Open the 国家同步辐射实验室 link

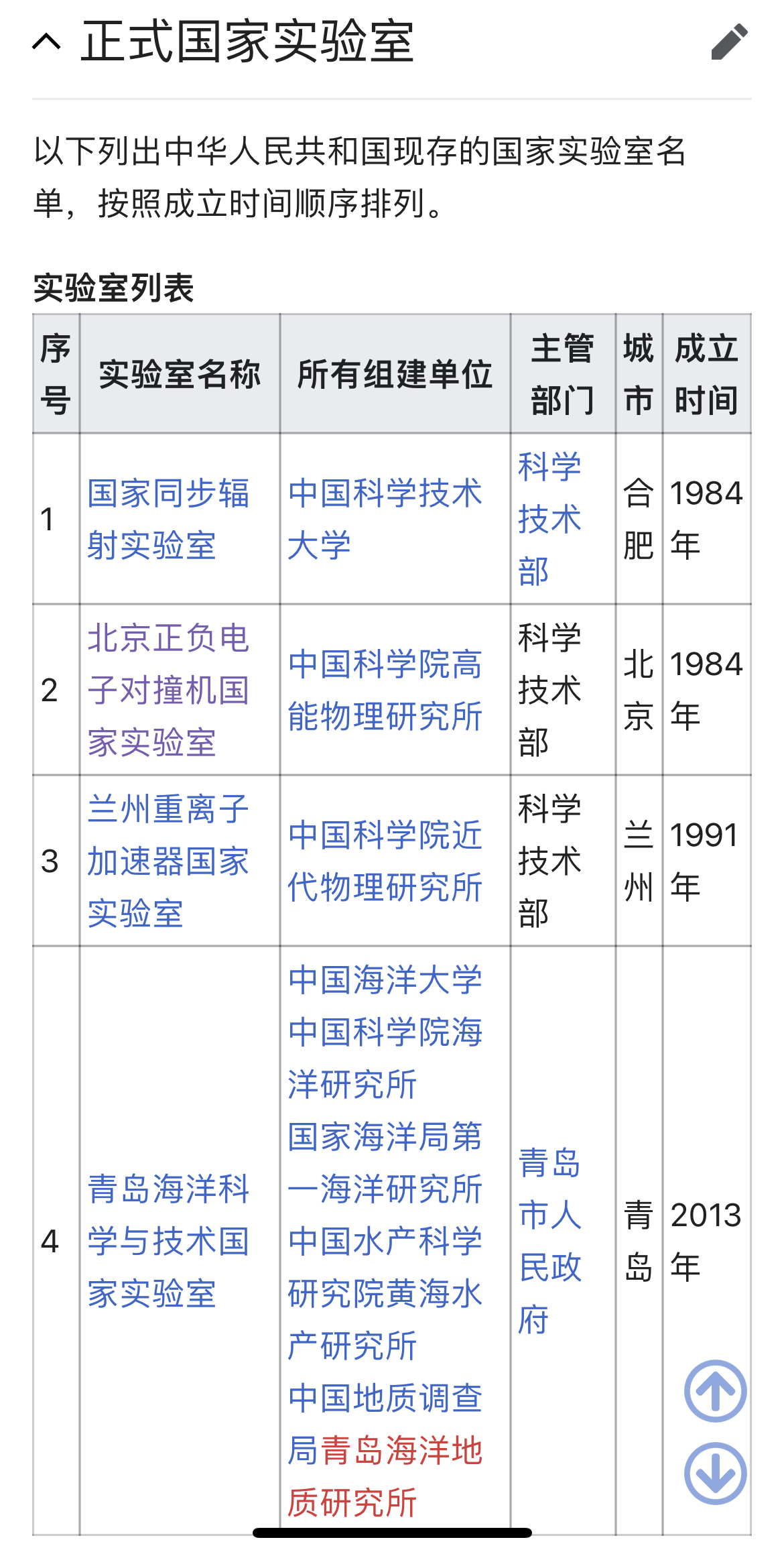(x=168, y=519)
